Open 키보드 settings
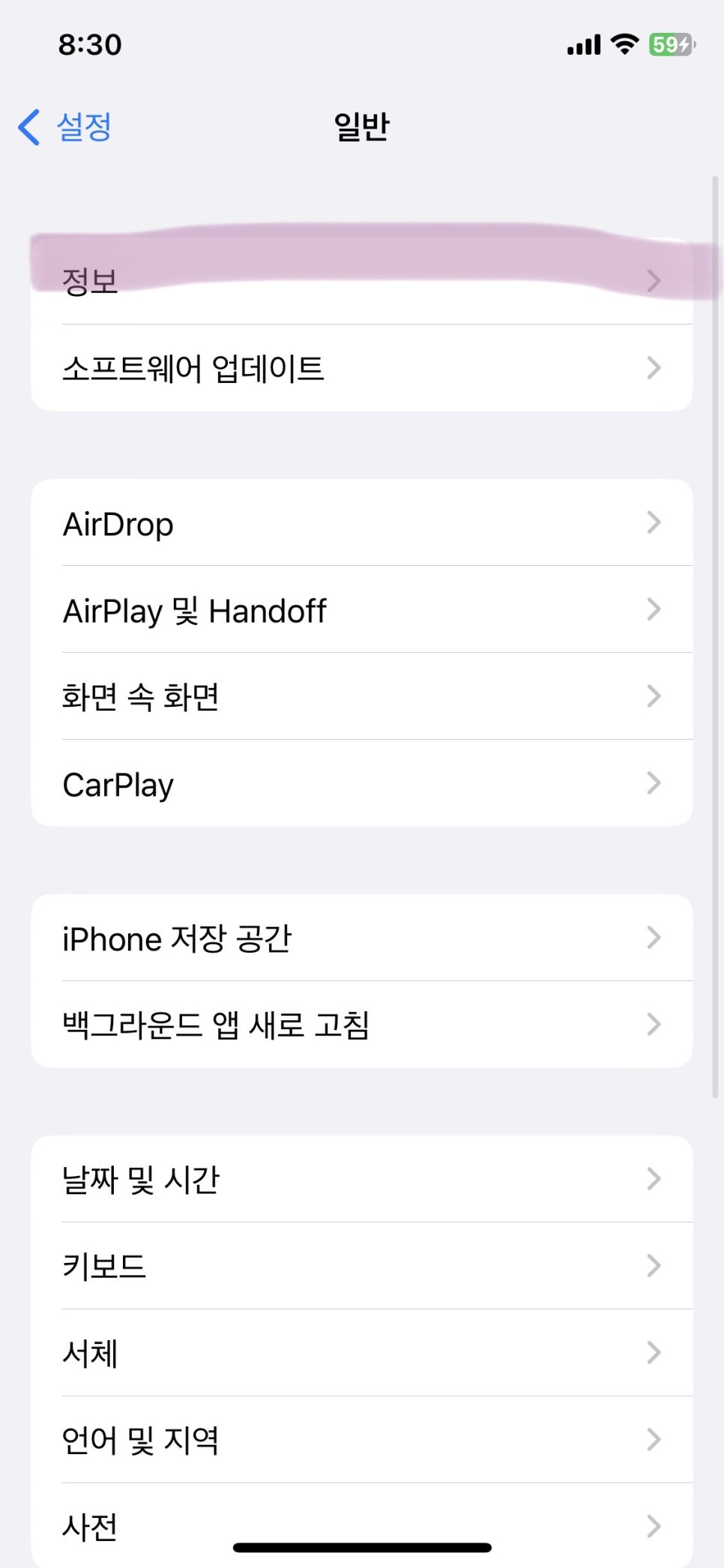Image resolution: width=724 pixels, height=1568 pixels. (362, 1266)
